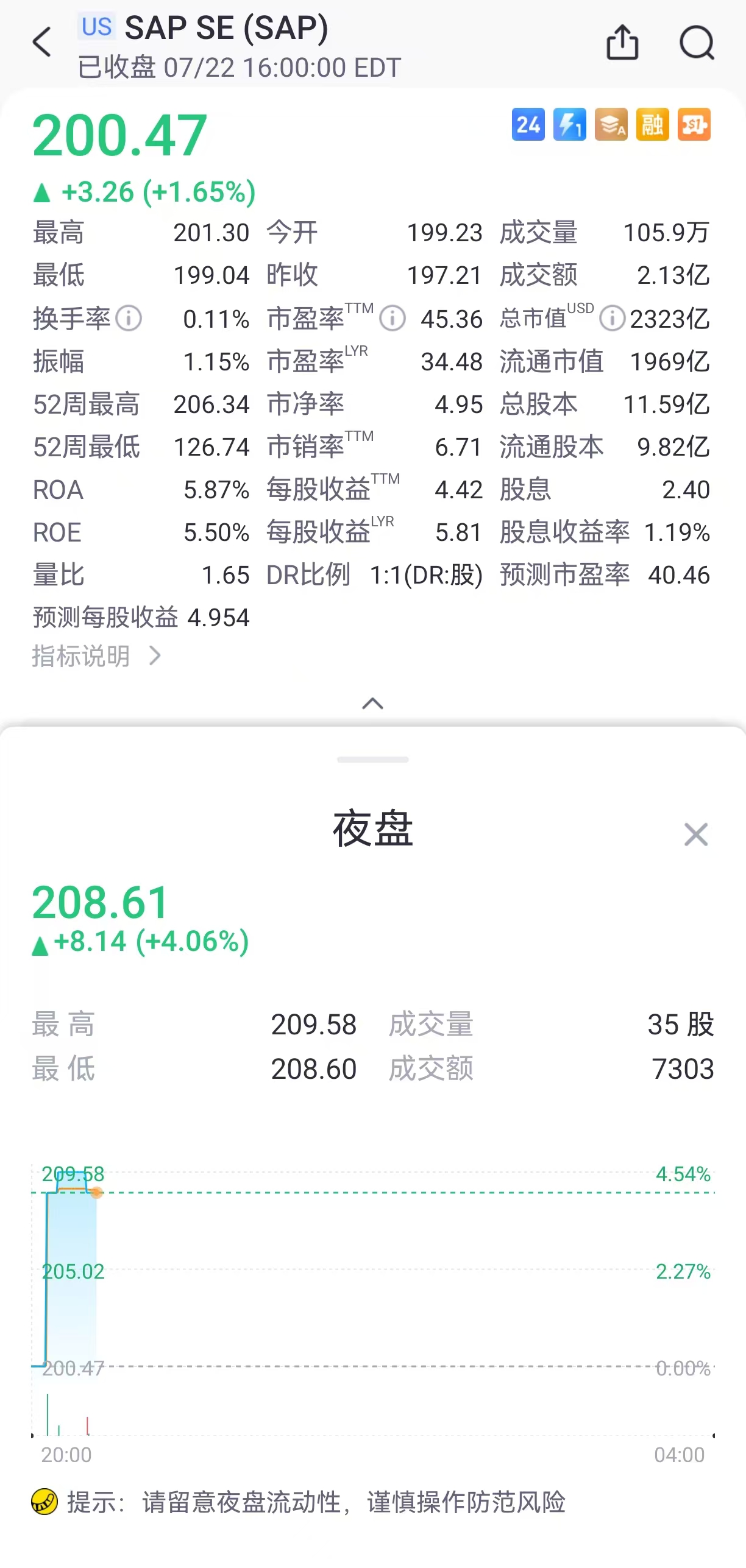Open the search icon

[x=697, y=43]
